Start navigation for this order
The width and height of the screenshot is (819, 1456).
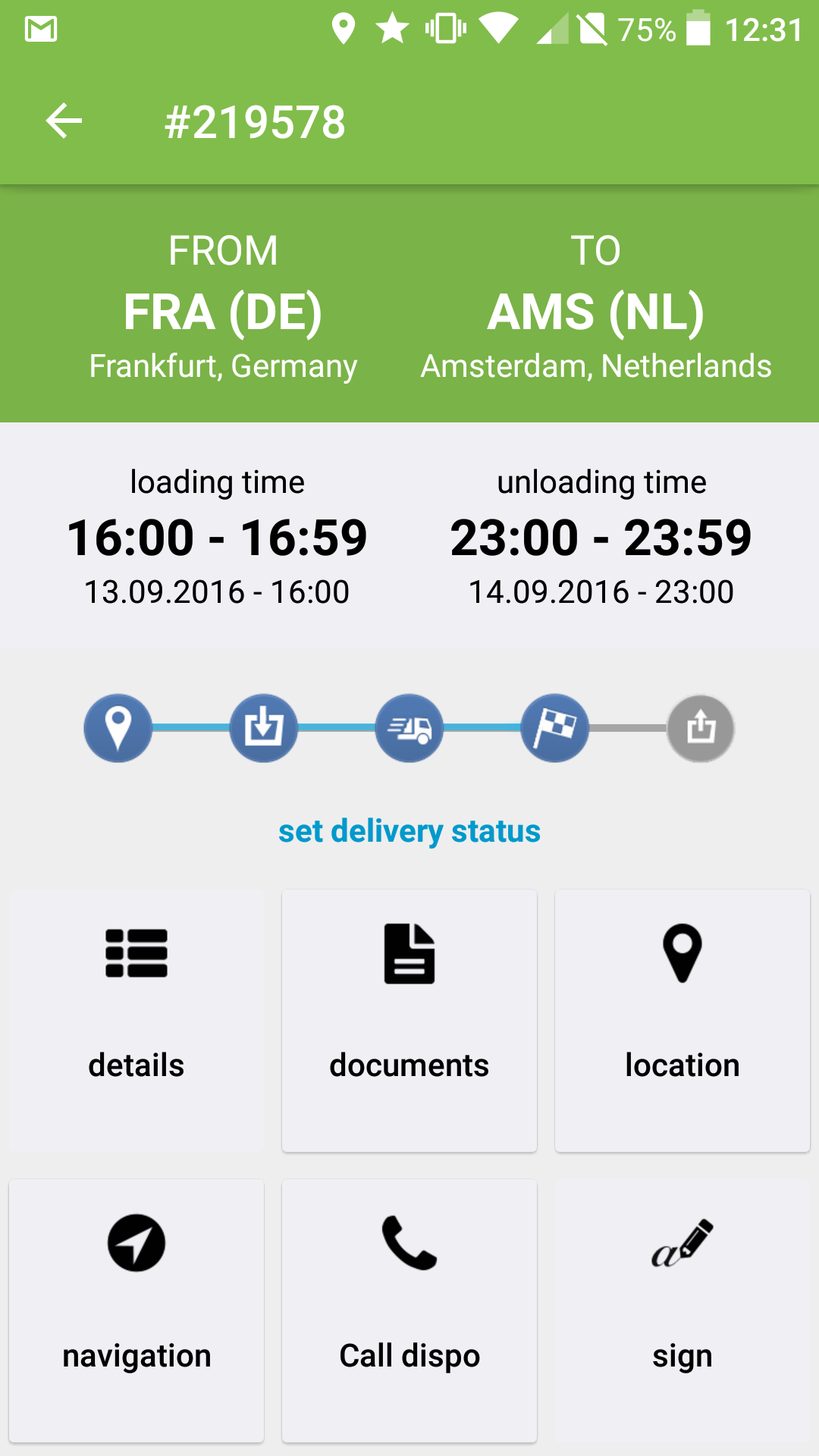pyautogui.click(x=136, y=1310)
